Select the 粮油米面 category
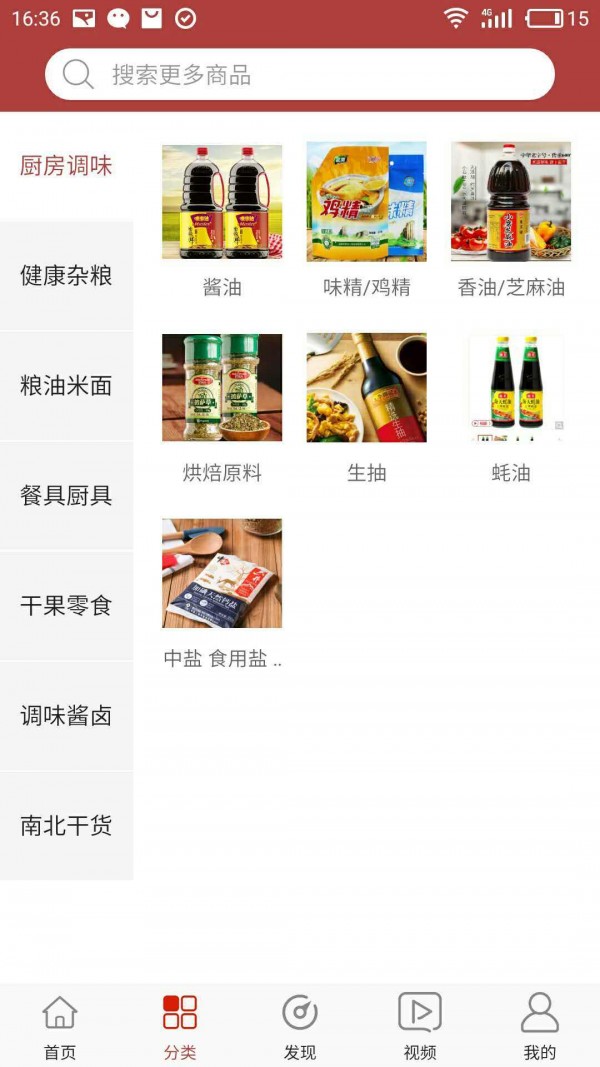 pyautogui.click(x=66, y=386)
